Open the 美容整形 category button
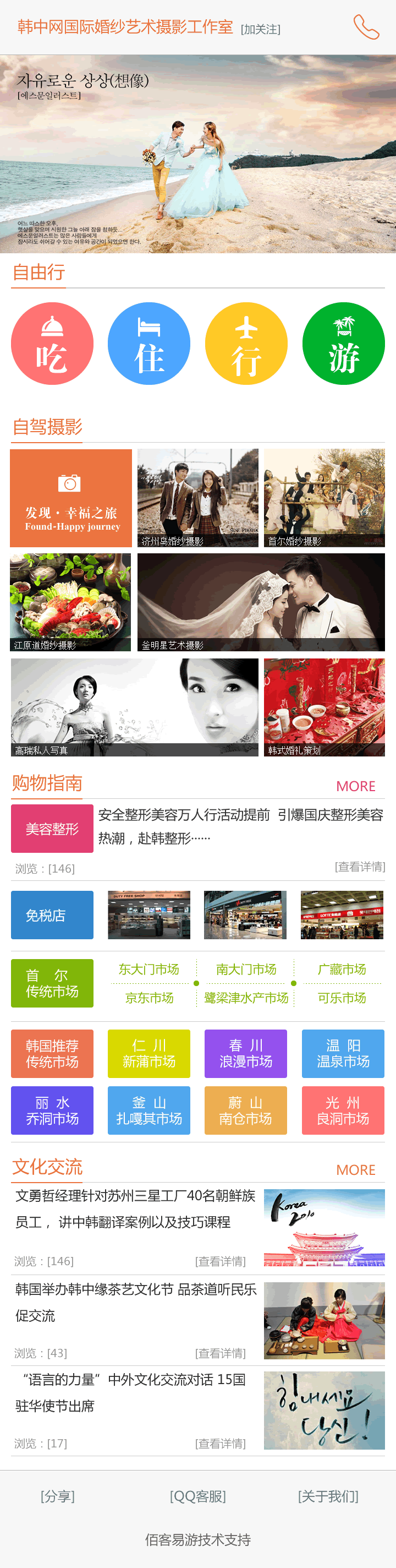 point(52,829)
